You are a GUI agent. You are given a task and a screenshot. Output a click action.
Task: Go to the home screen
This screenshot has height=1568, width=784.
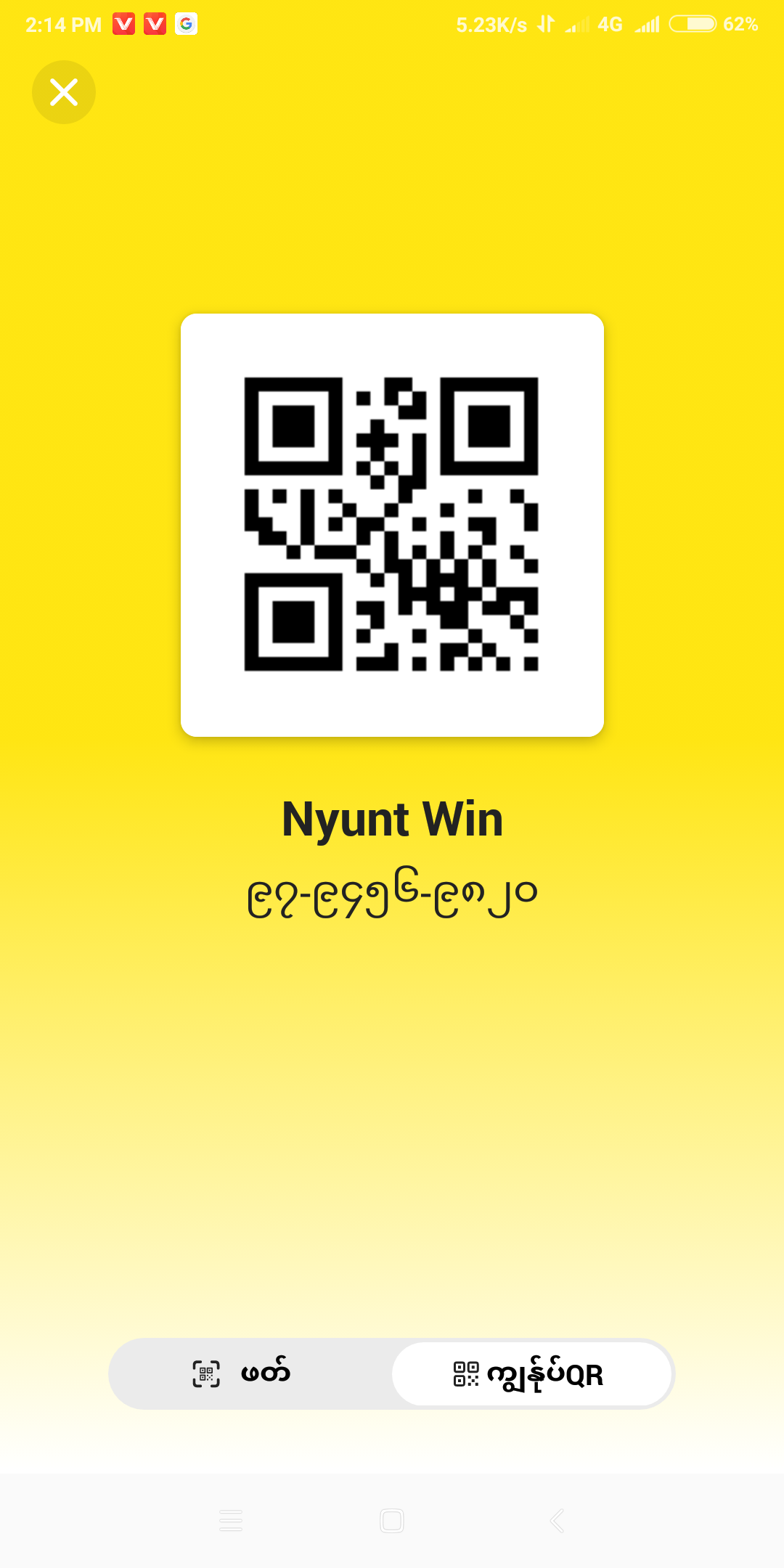(x=392, y=1520)
